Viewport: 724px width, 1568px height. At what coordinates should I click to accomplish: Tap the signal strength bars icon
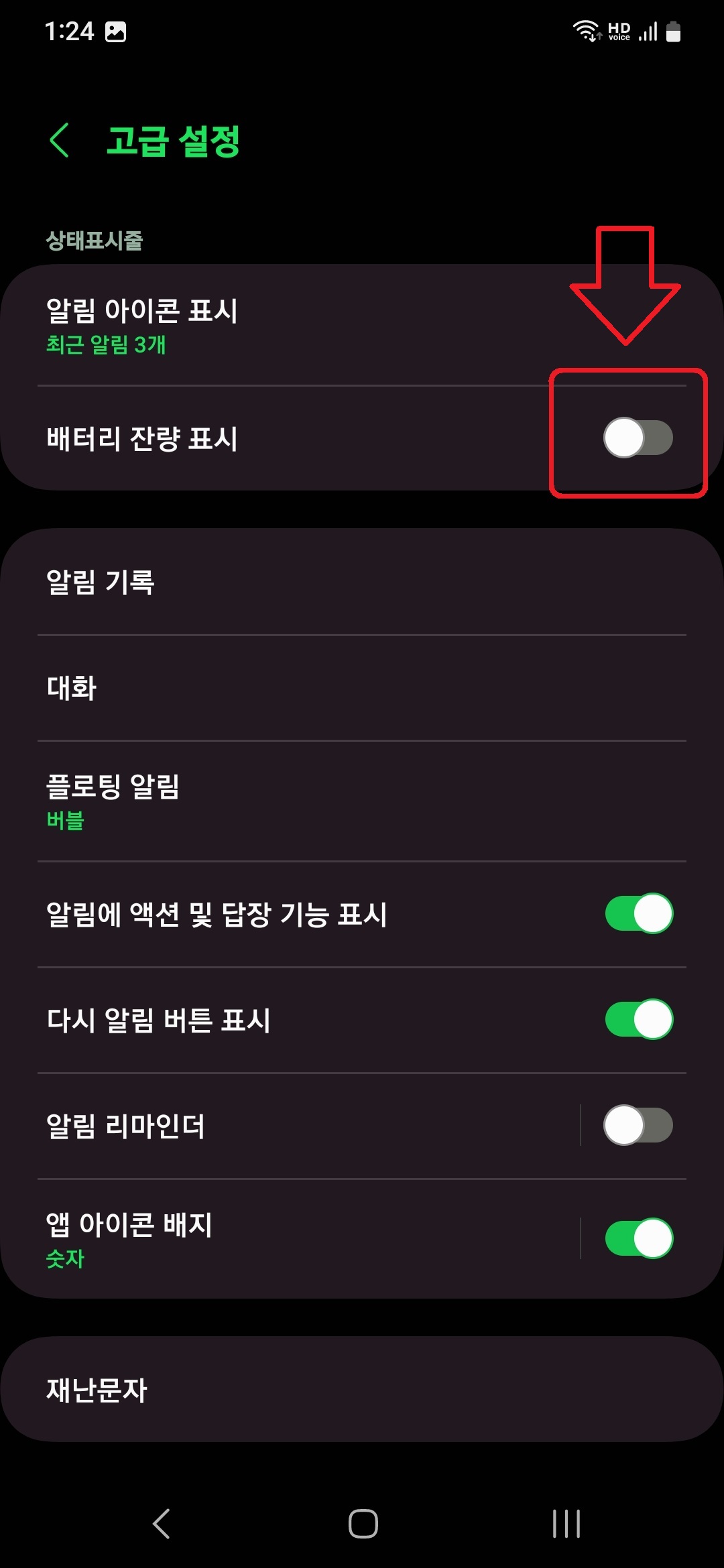(x=647, y=31)
